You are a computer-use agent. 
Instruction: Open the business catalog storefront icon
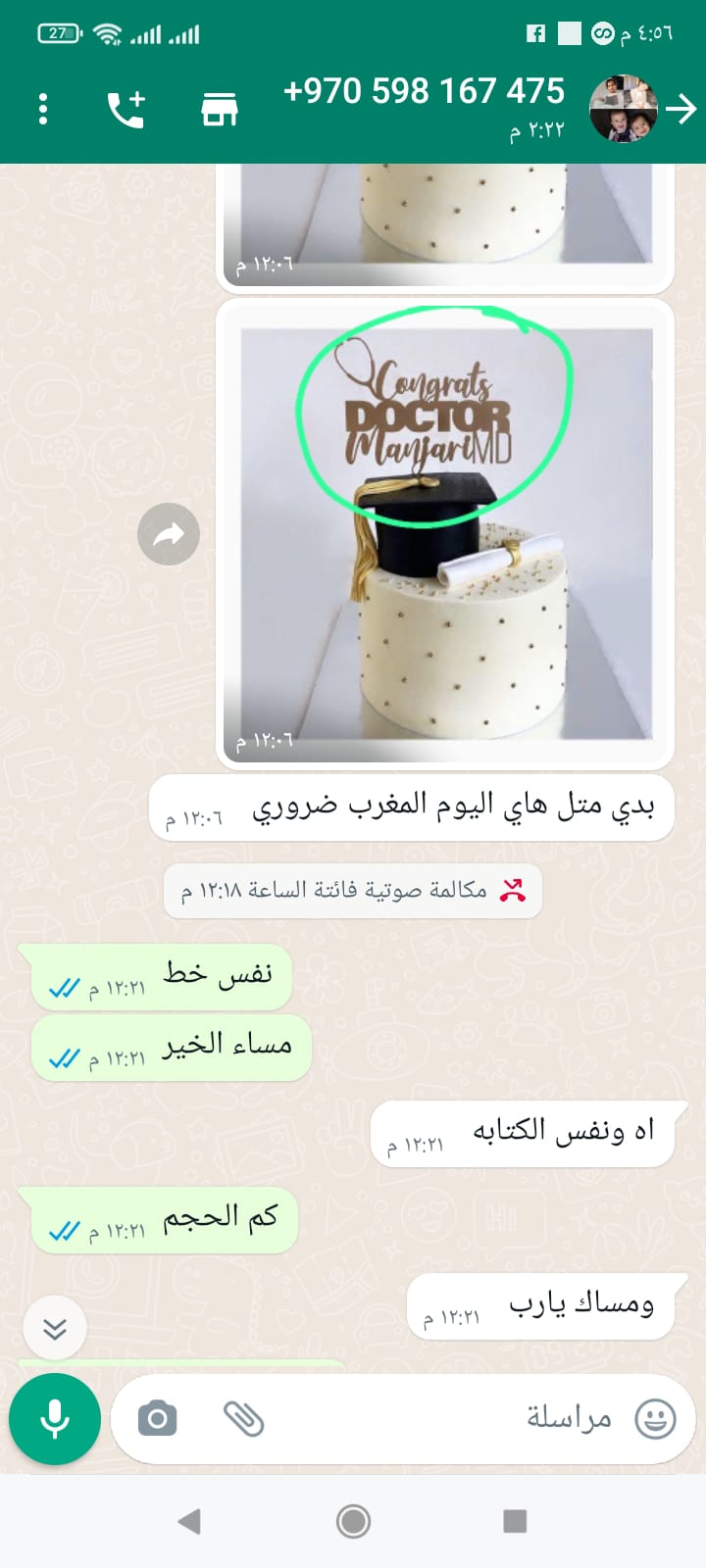[x=220, y=109]
